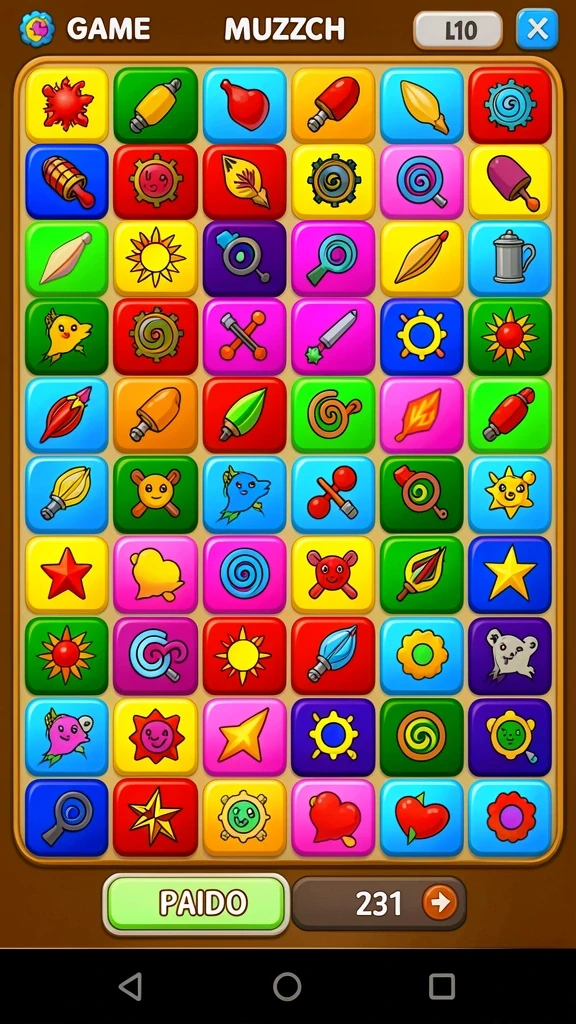Close the game with the X button
The image size is (576, 1024).
[537, 29]
